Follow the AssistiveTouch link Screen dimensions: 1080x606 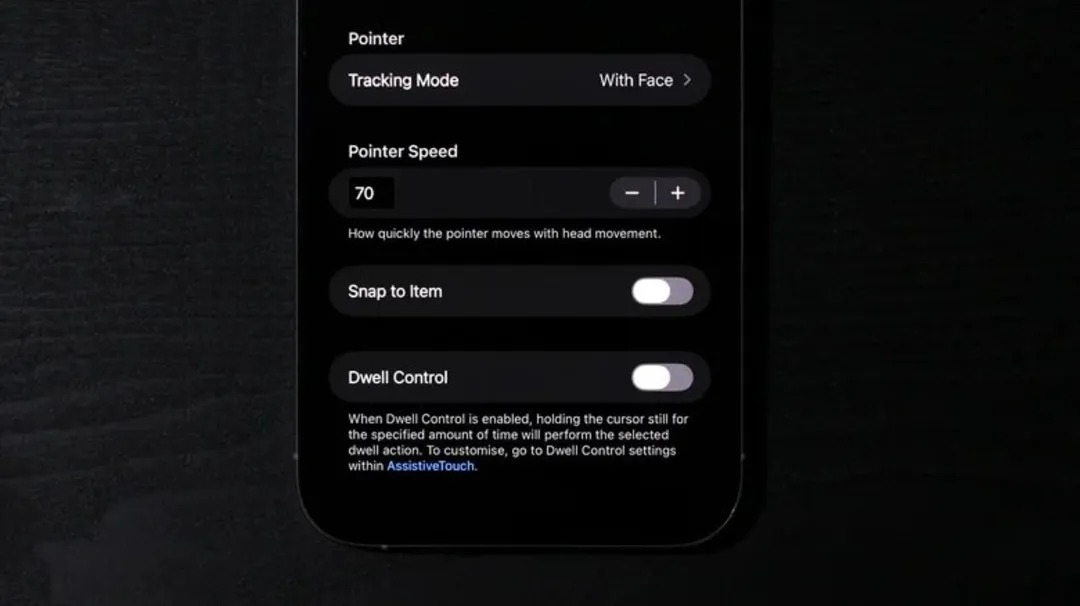(x=431, y=466)
